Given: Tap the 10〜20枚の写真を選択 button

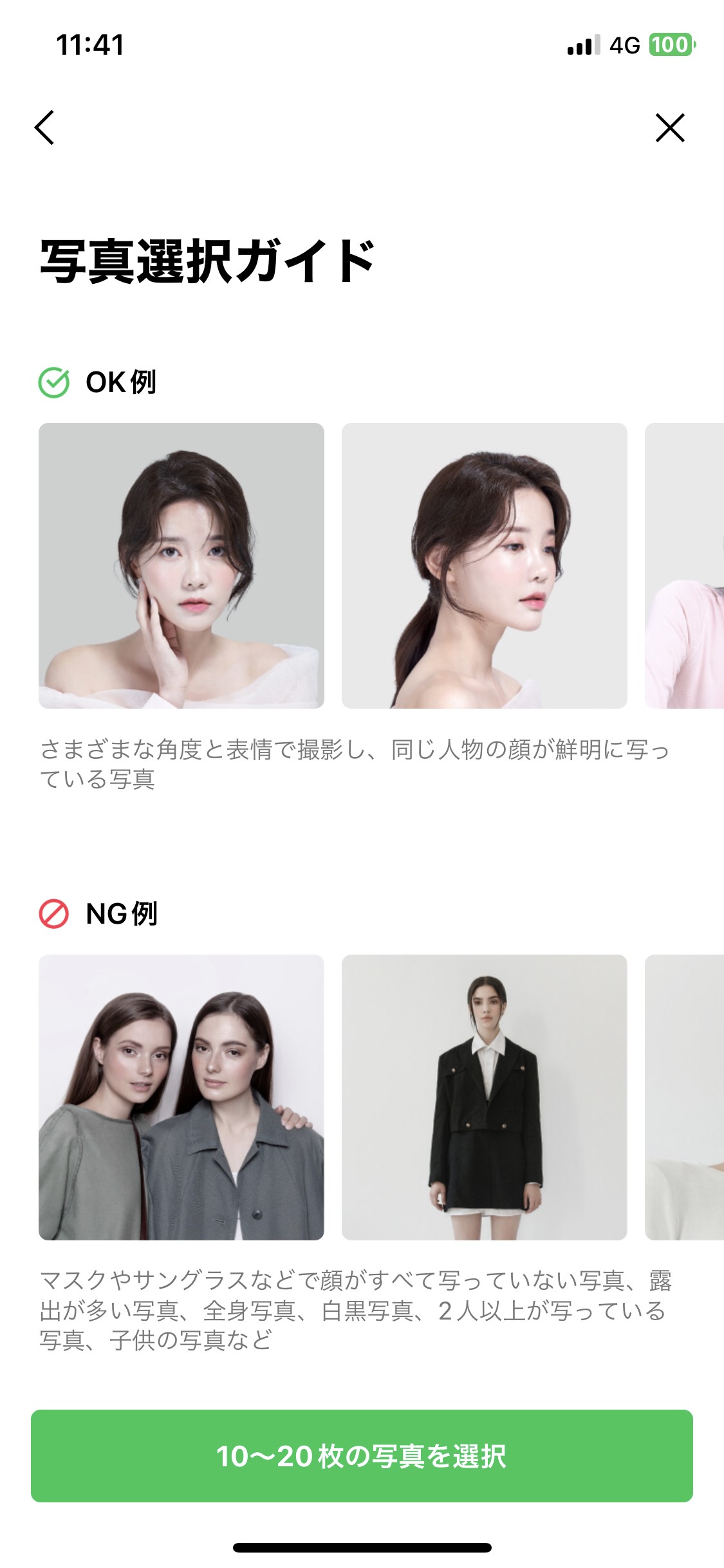Looking at the screenshot, I should pos(362,1455).
